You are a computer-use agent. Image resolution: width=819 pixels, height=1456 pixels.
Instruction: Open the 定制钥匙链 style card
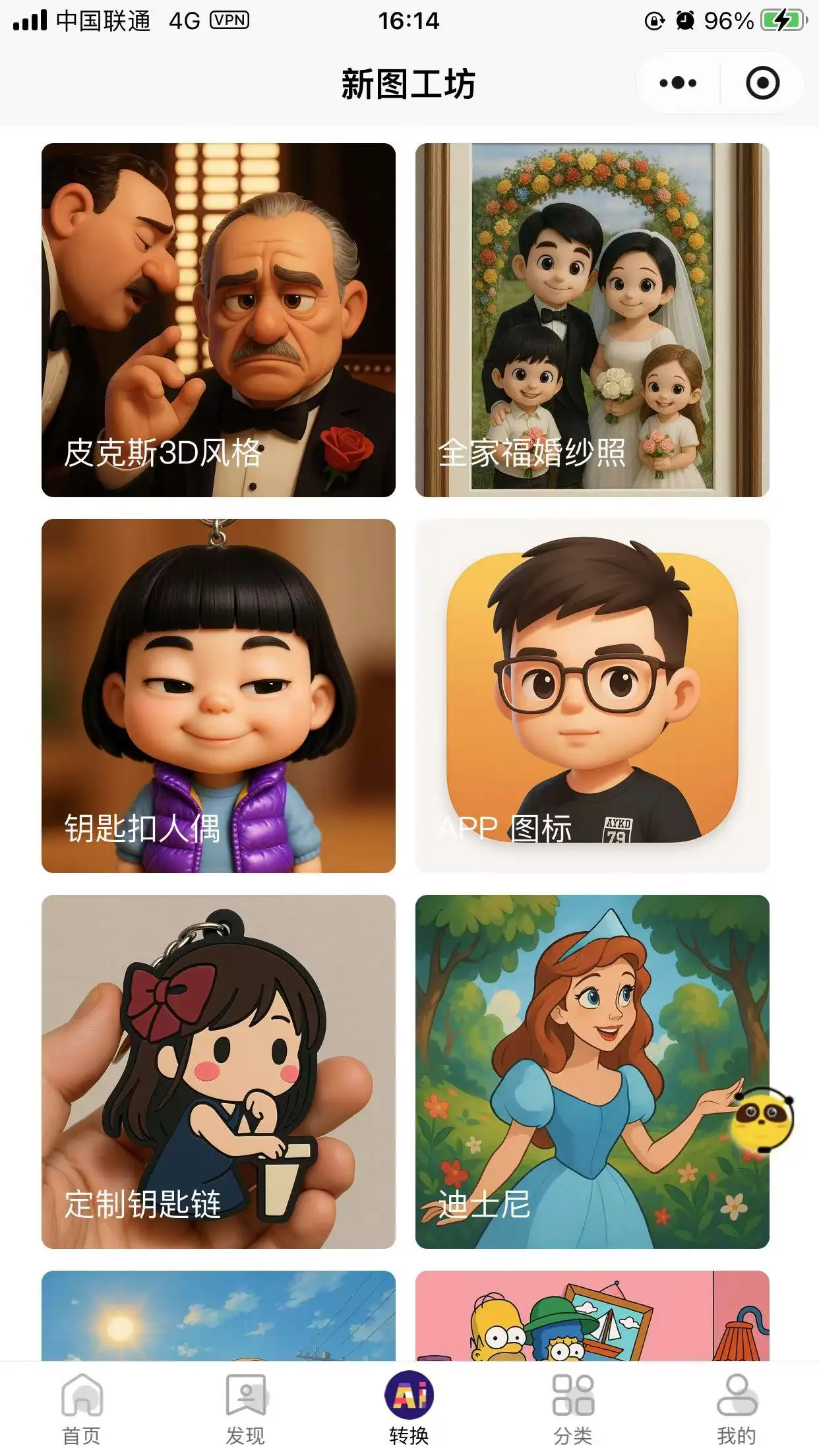point(218,1072)
